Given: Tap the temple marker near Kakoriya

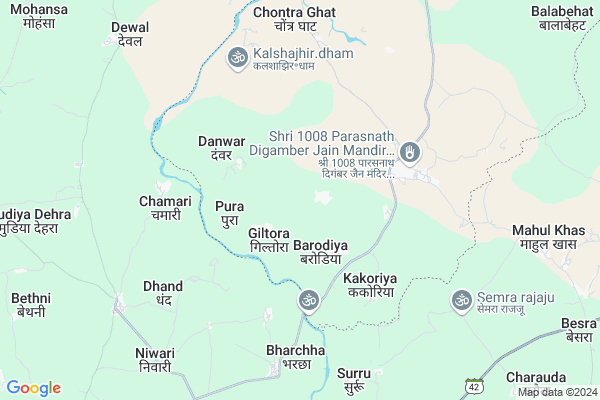Looking at the screenshot, I should pos(309,299).
